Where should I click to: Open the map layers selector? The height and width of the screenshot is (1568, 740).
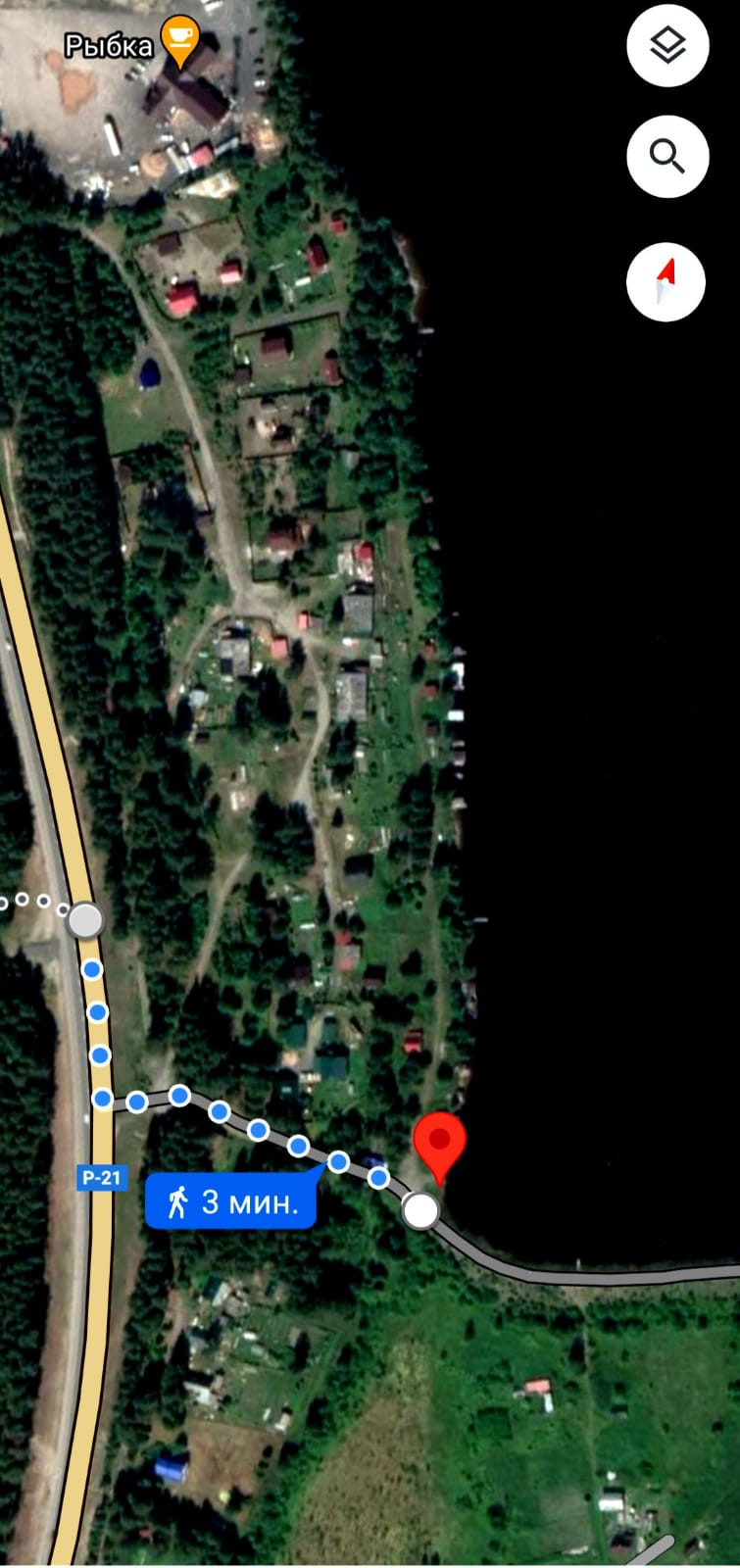click(x=667, y=46)
